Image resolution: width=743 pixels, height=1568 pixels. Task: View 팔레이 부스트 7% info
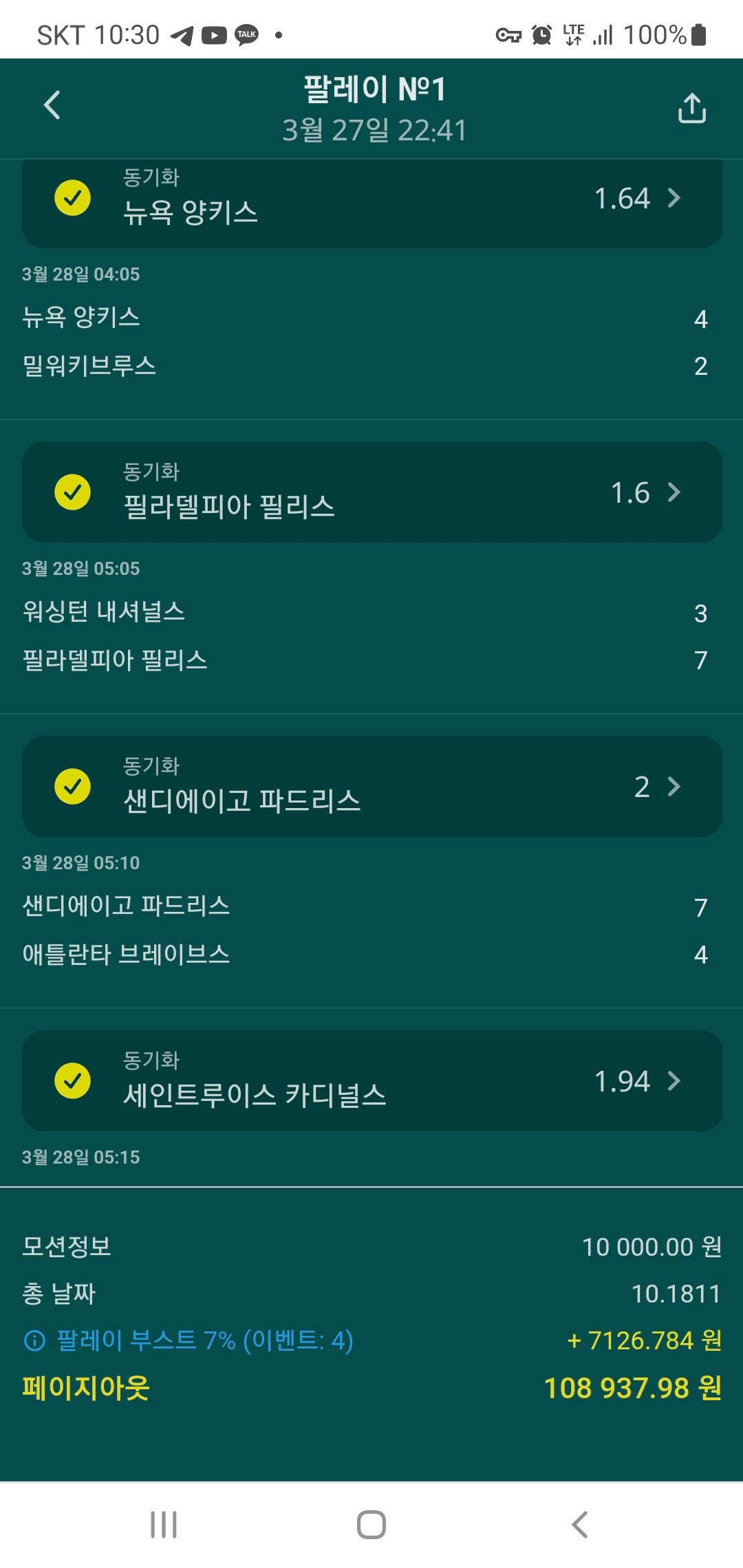click(35, 1340)
